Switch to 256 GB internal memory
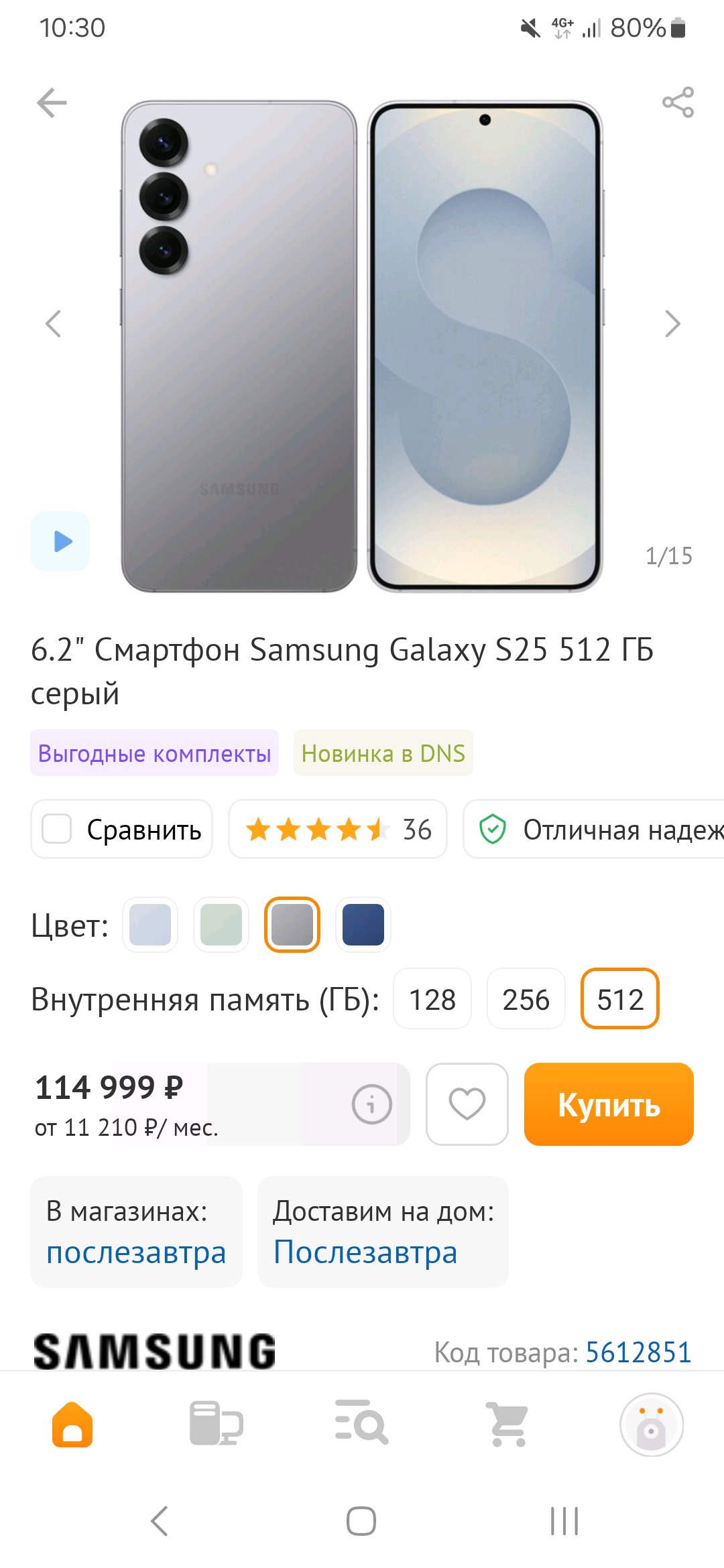 (x=526, y=999)
